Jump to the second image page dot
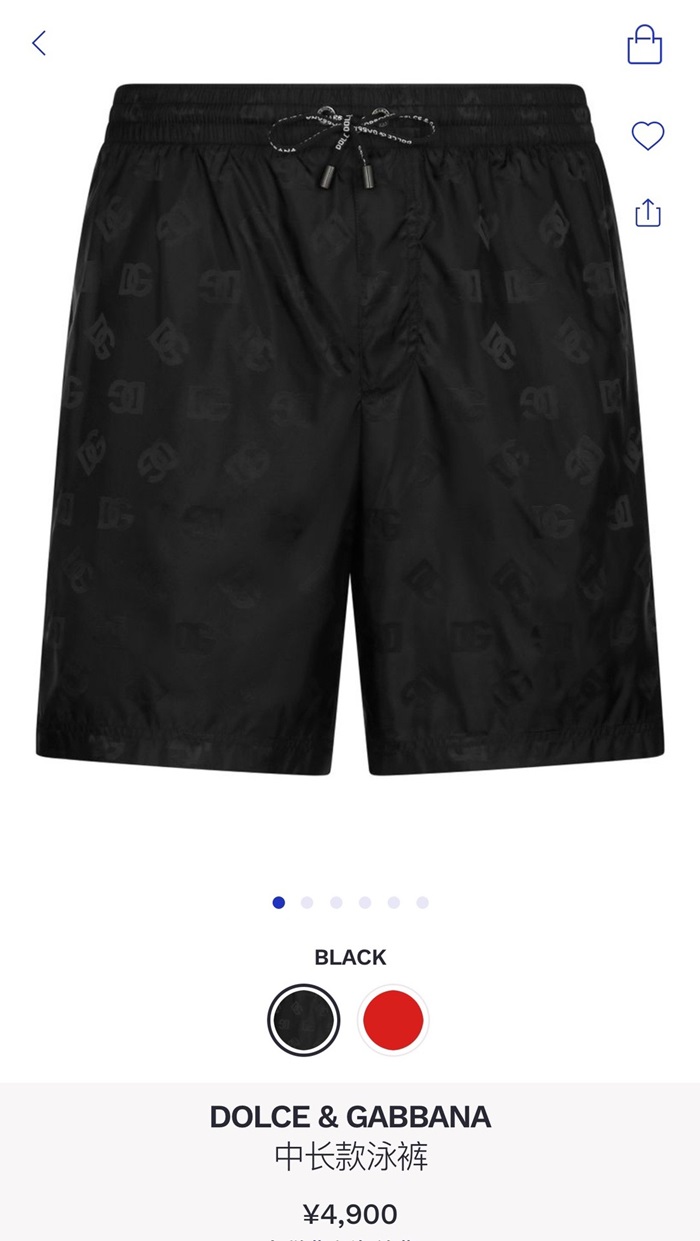The image size is (700, 1241). click(x=307, y=902)
